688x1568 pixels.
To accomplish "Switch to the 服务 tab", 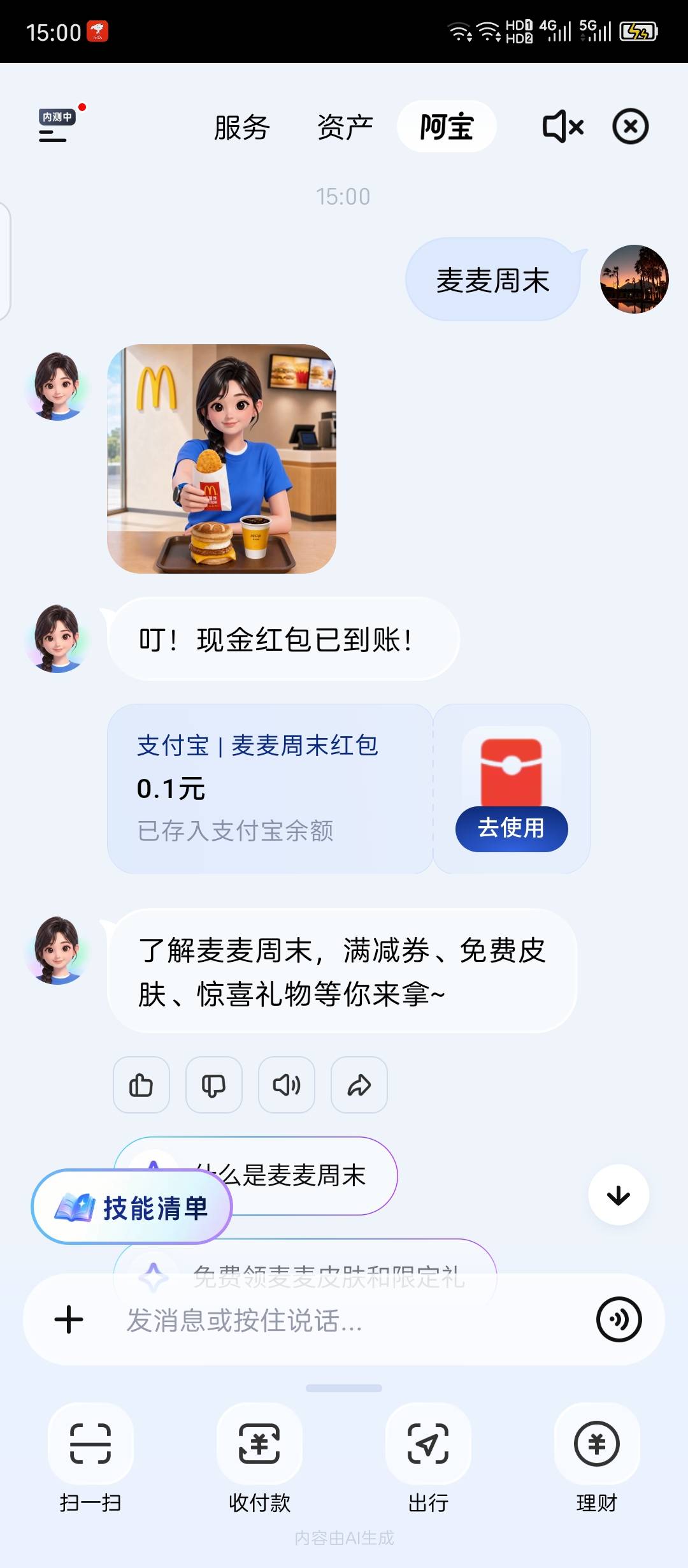I will pyautogui.click(x=242, y=127).
